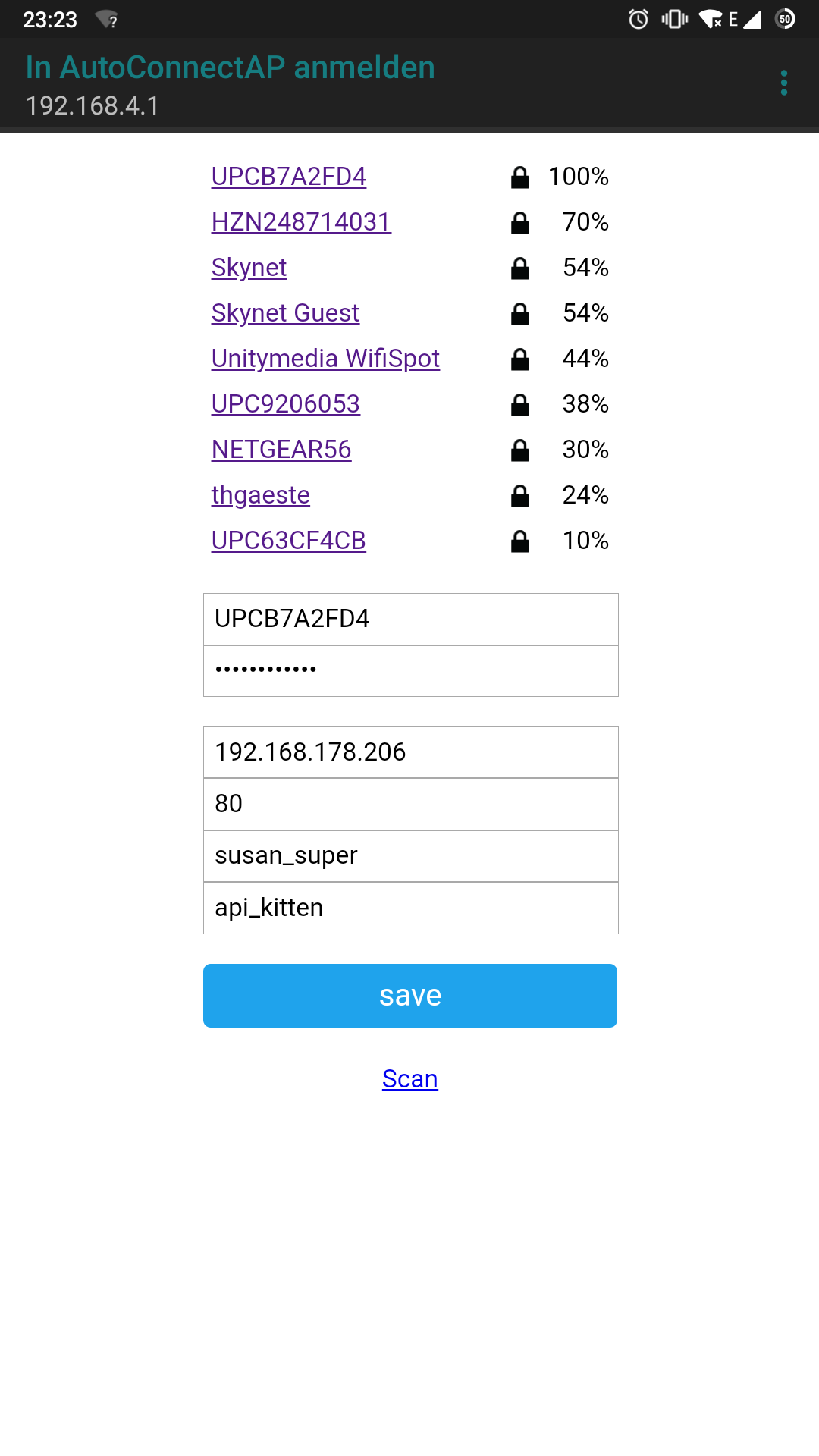Edit the SSID field showing UPCB7A2FD4
Image resolution: width=819 pixels, height=1456 pixels.
(411, 620)
